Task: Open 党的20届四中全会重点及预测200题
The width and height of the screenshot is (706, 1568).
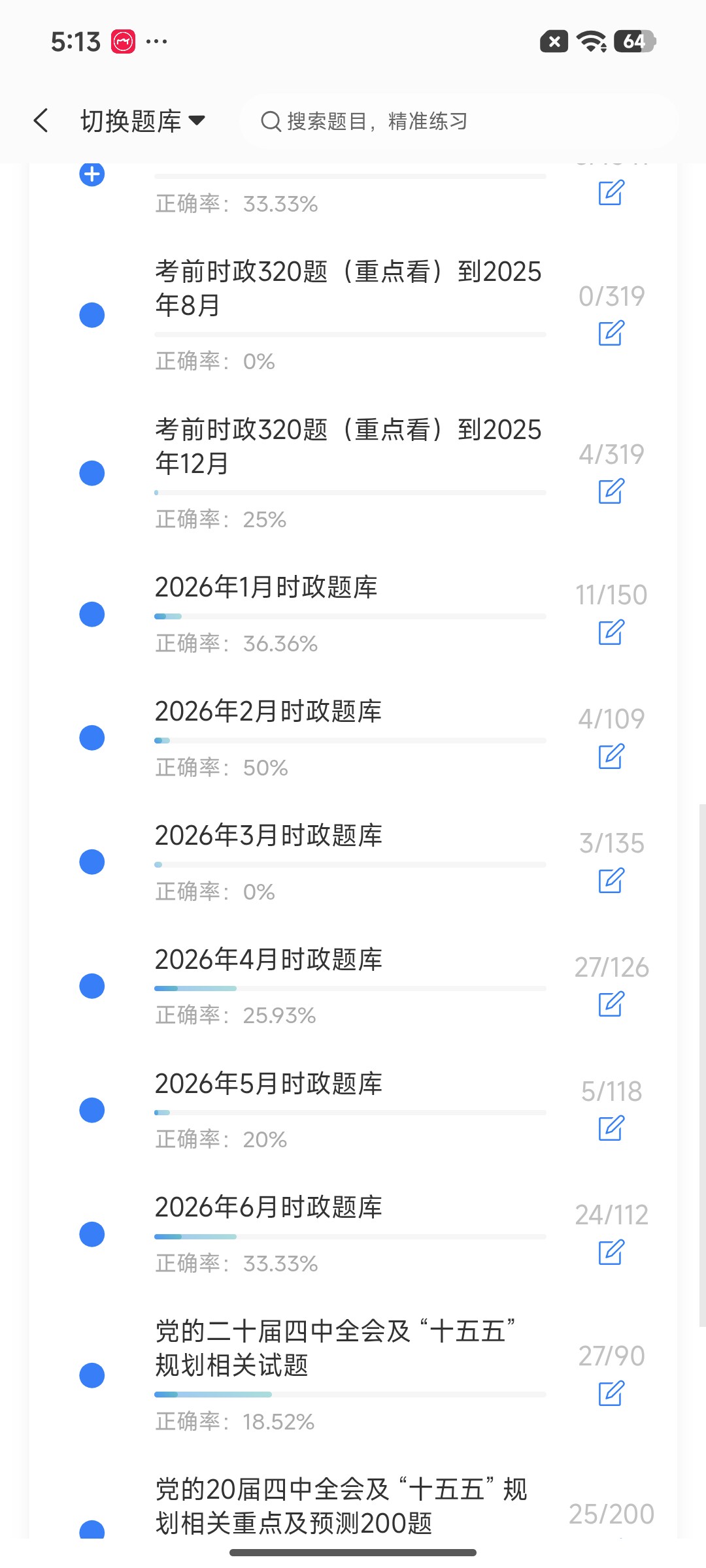Action: (x=341, y=1506)
